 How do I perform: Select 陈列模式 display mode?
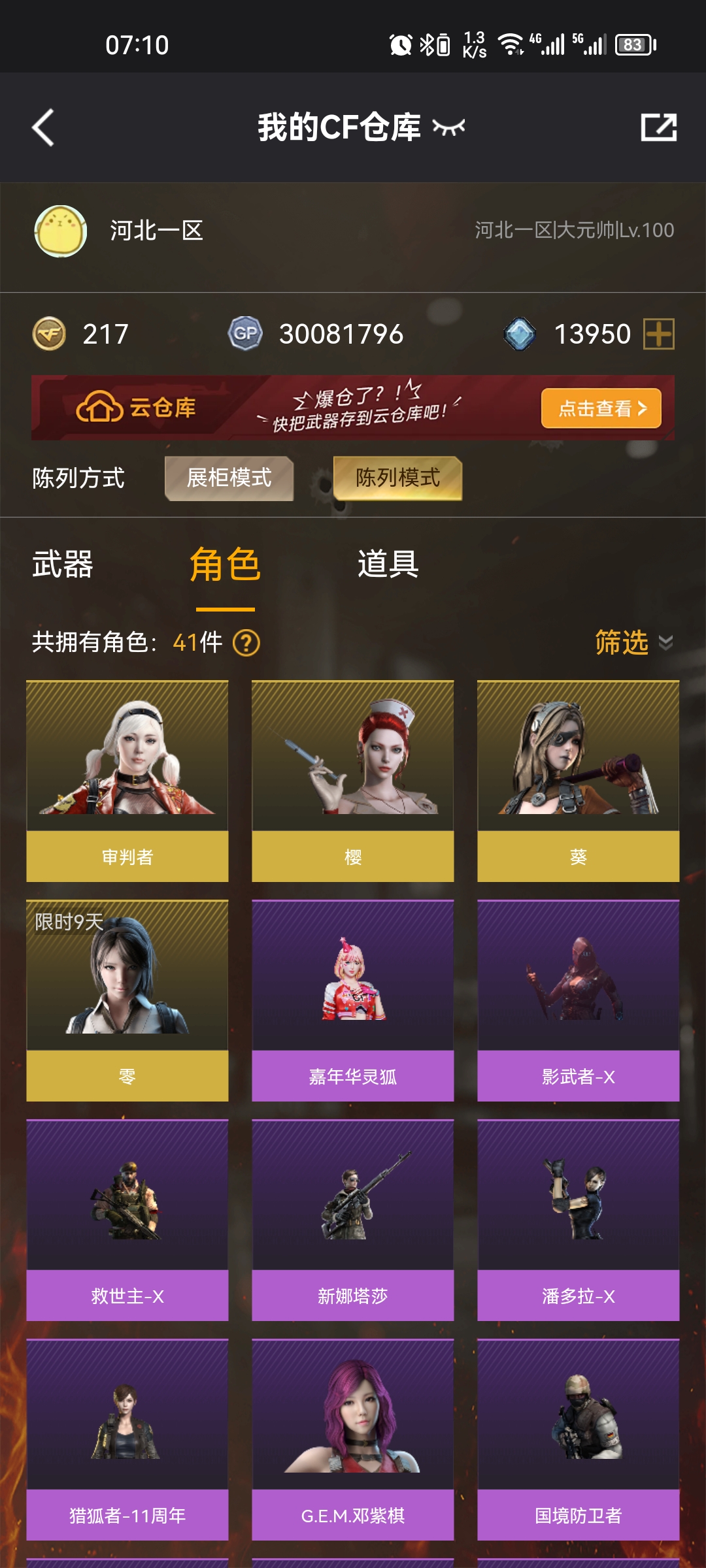pyautogui.click(x=397, y=478)
